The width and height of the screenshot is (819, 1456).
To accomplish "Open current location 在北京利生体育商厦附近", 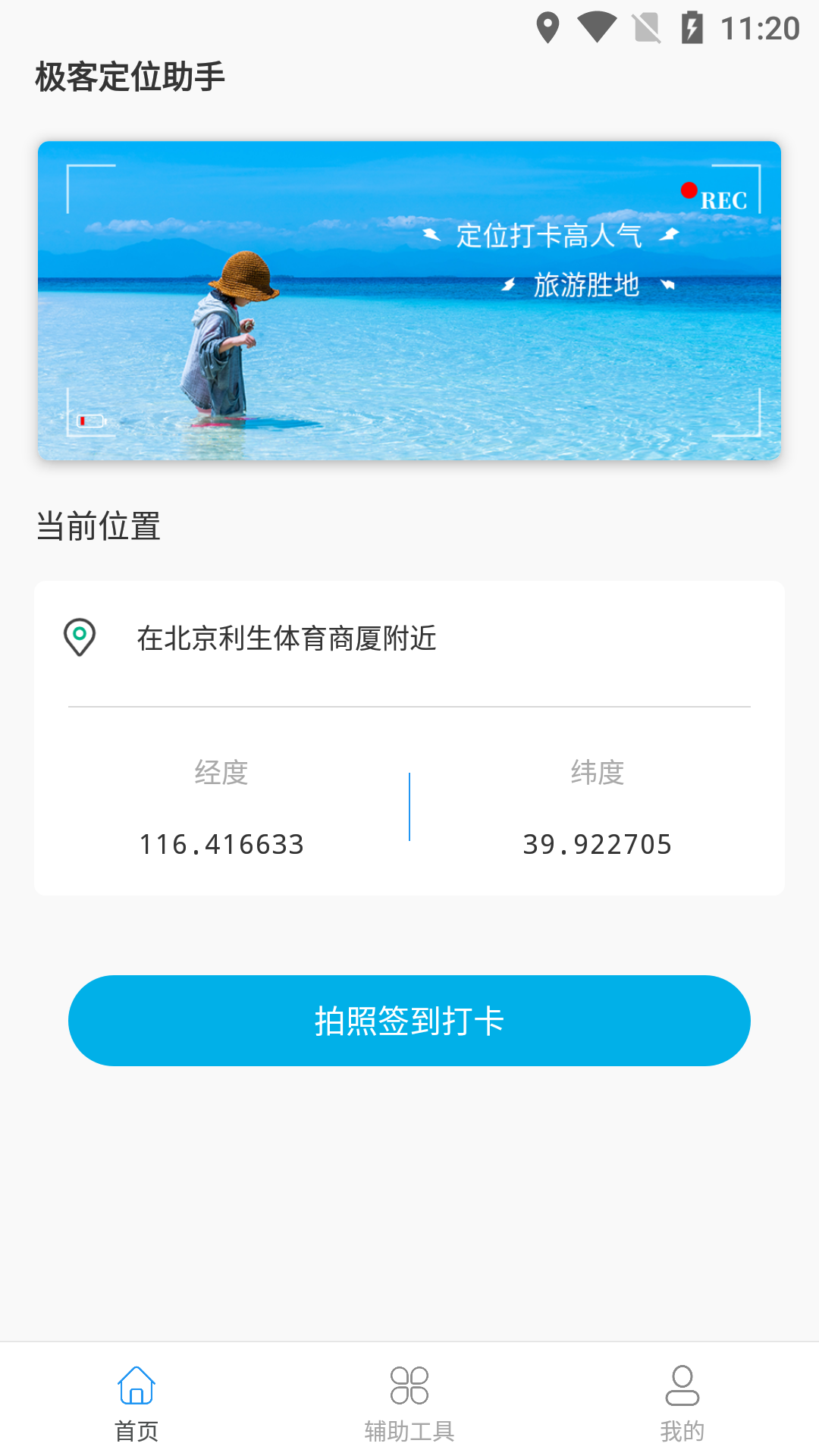I will [x=287, y=639].
